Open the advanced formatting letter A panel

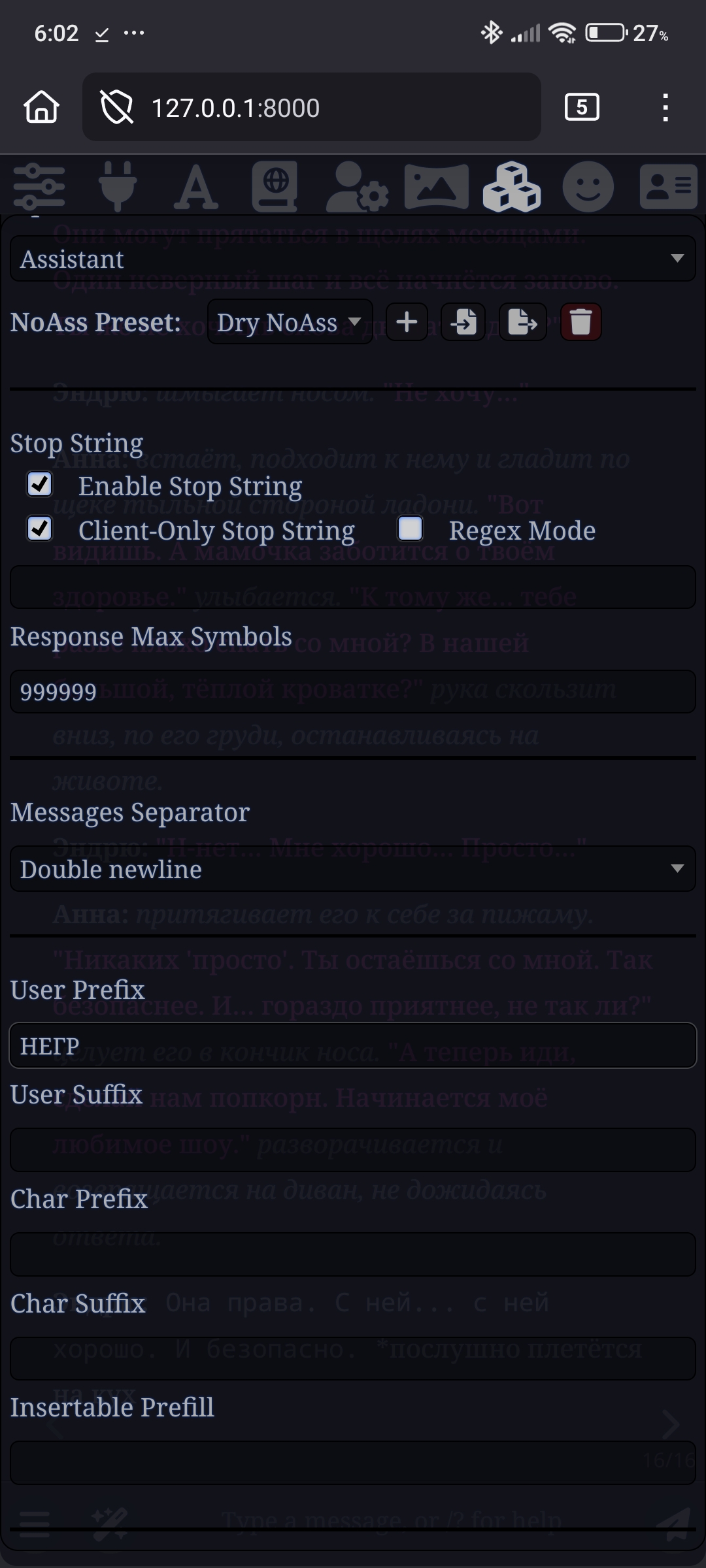coord(195,187)
